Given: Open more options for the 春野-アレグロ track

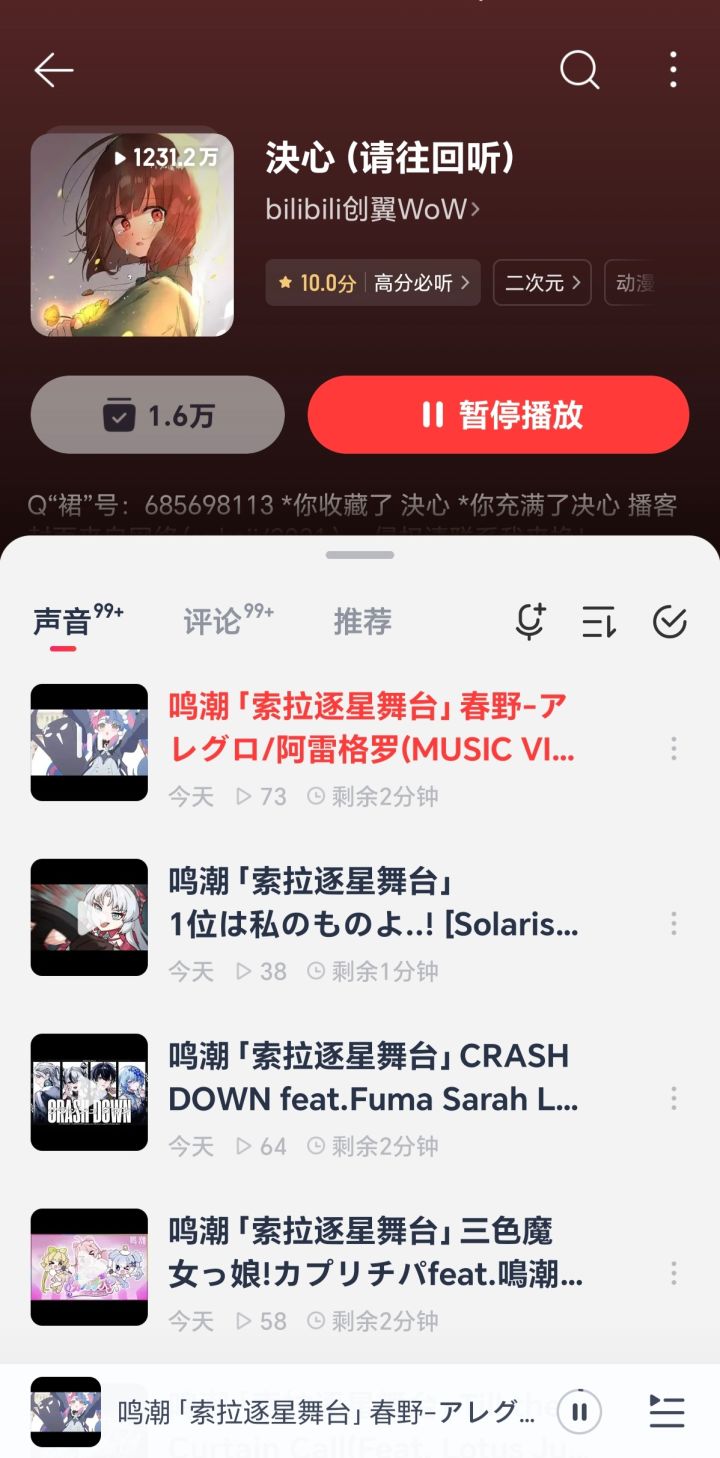Looking at the screenshot, I should click(x=673, y=748).
